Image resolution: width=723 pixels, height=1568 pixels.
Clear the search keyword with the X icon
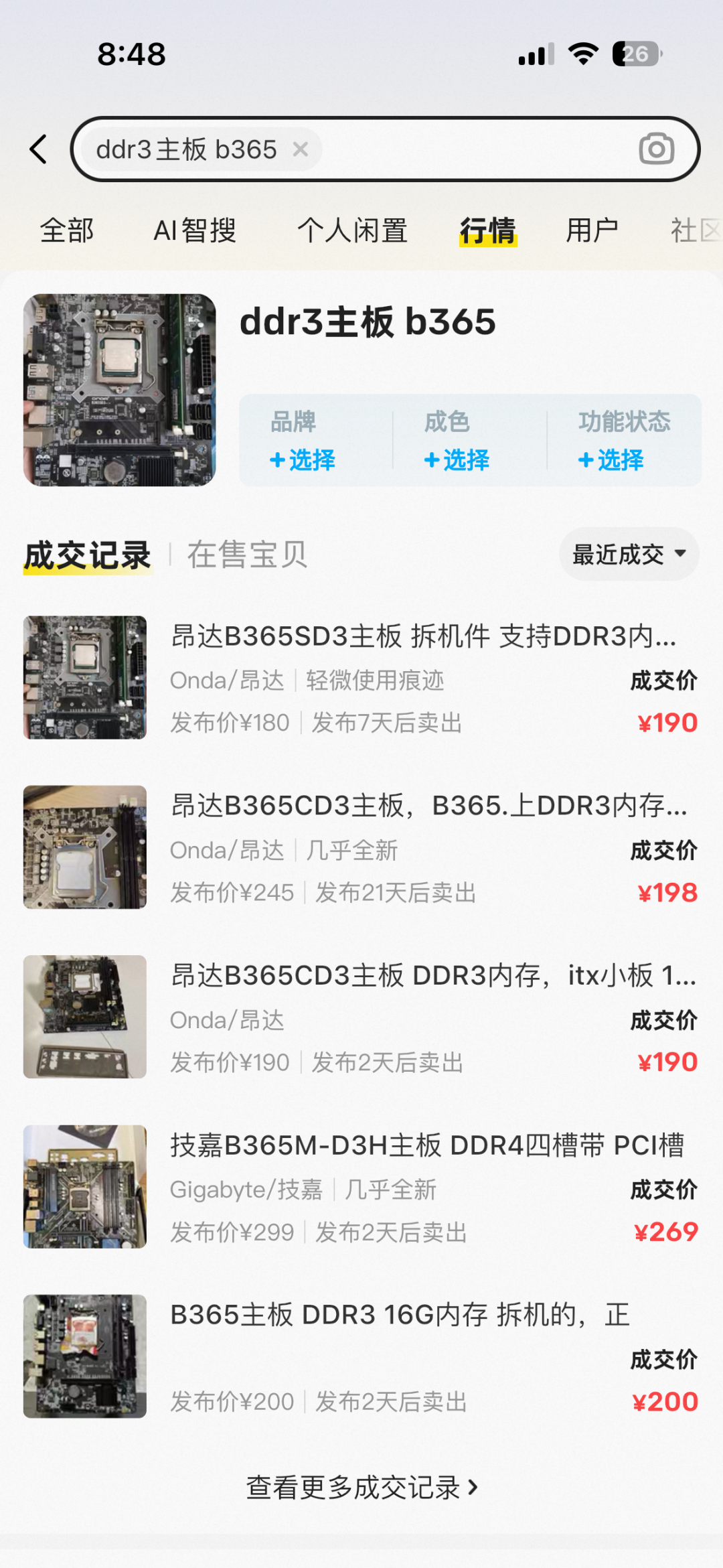point(301,149)
